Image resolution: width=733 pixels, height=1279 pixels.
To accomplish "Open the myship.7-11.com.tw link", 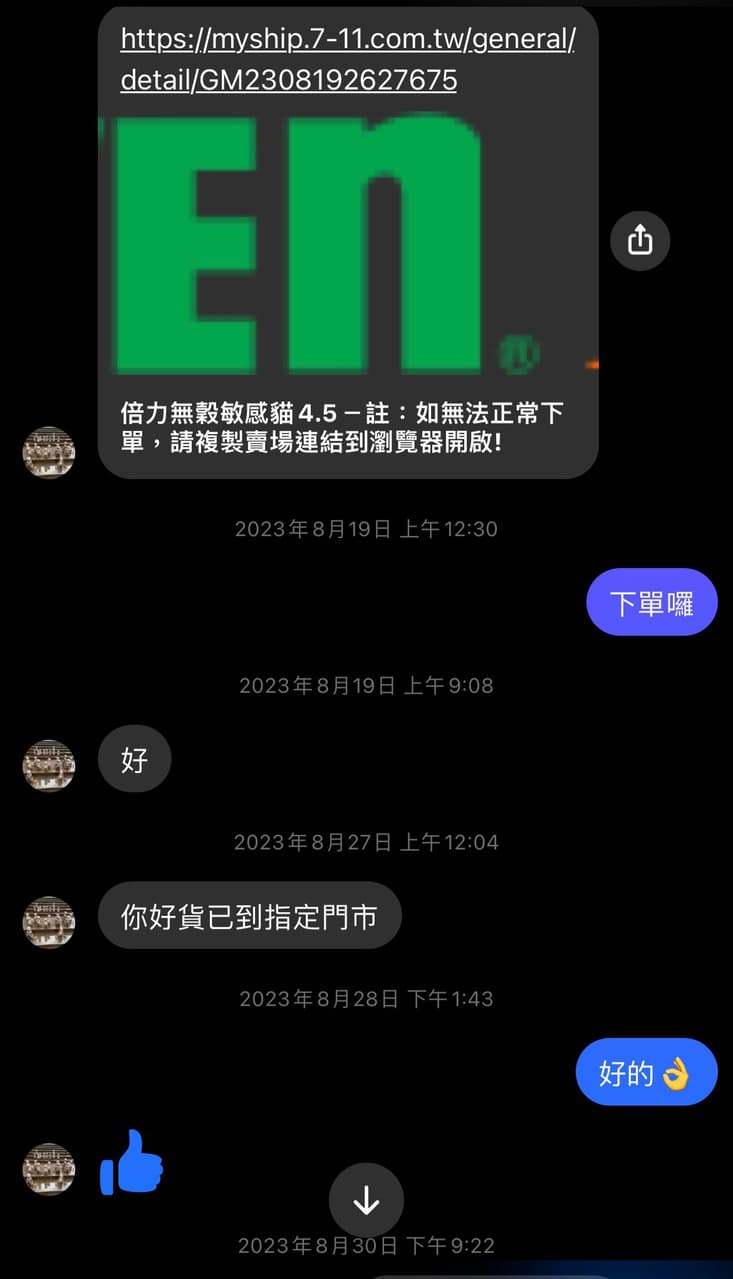I will click(x=347, y=59).
